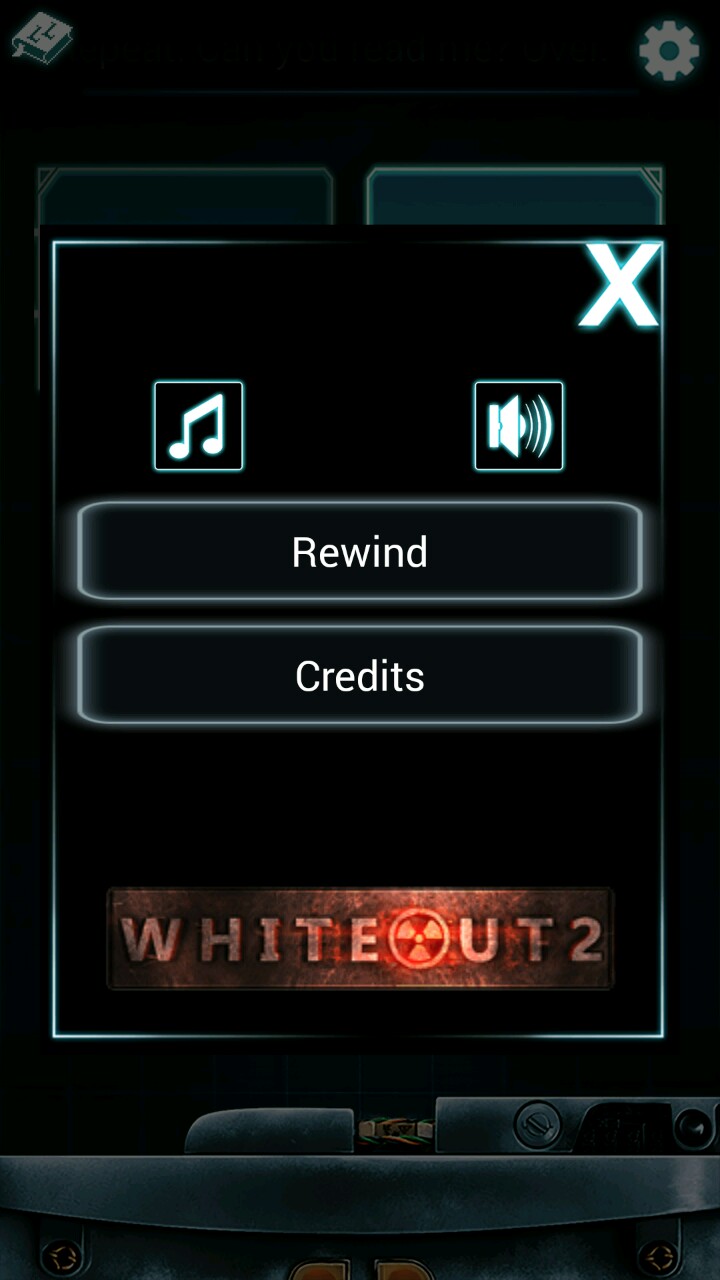Open the settings gear icon

click(x=668, y=50)
